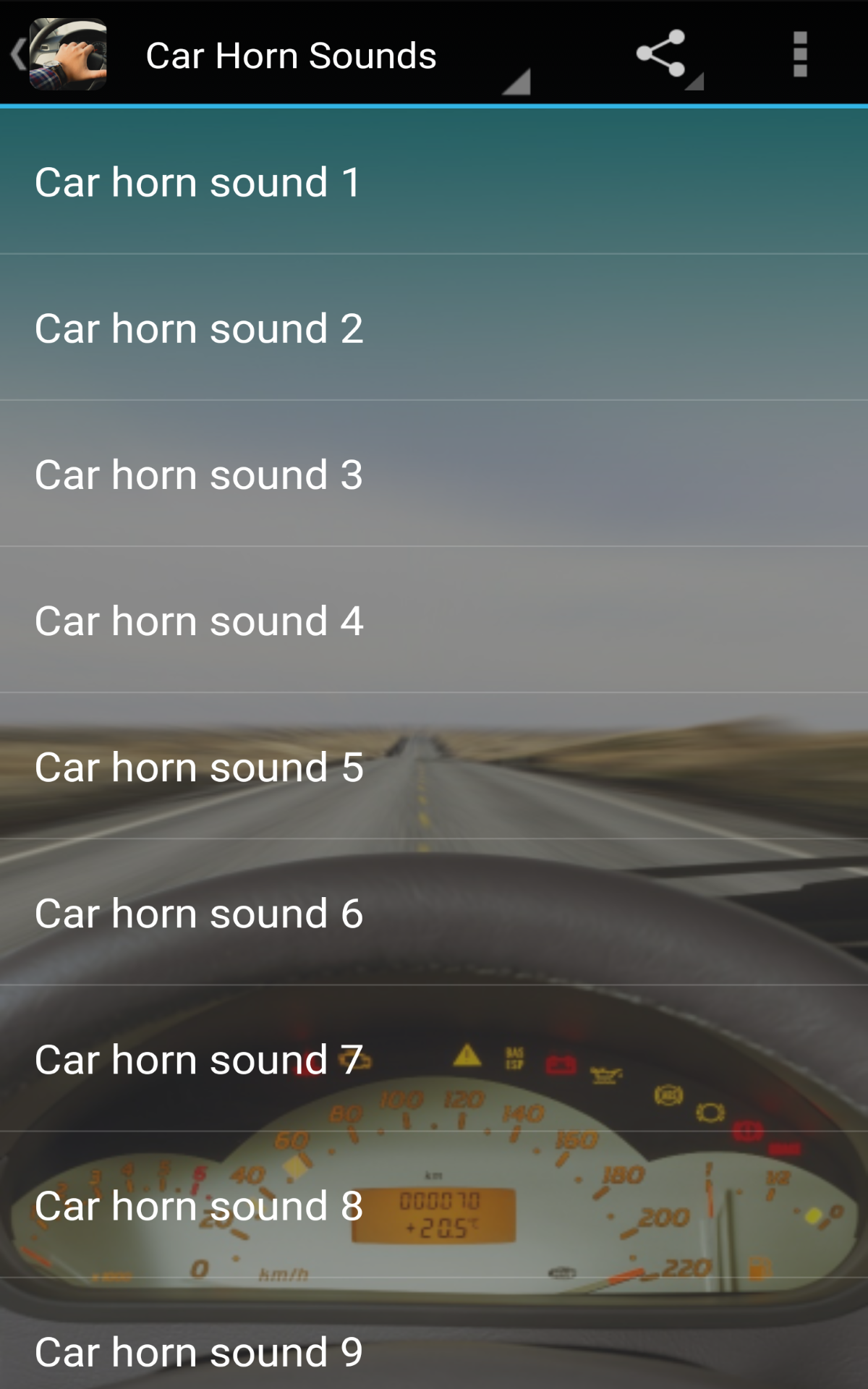Screen dimensions: 868x1389
Task: Select Car horn sound 7
Action: [434, 1059]
